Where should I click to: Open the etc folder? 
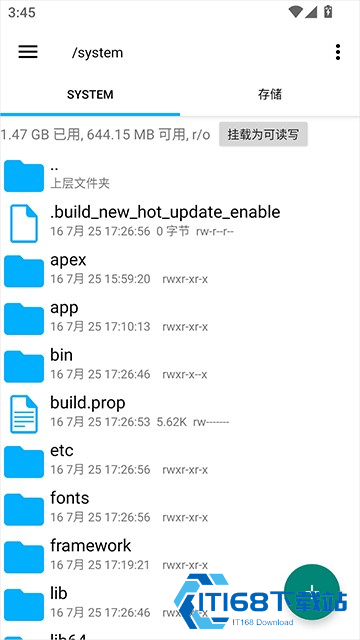(180, 460)
